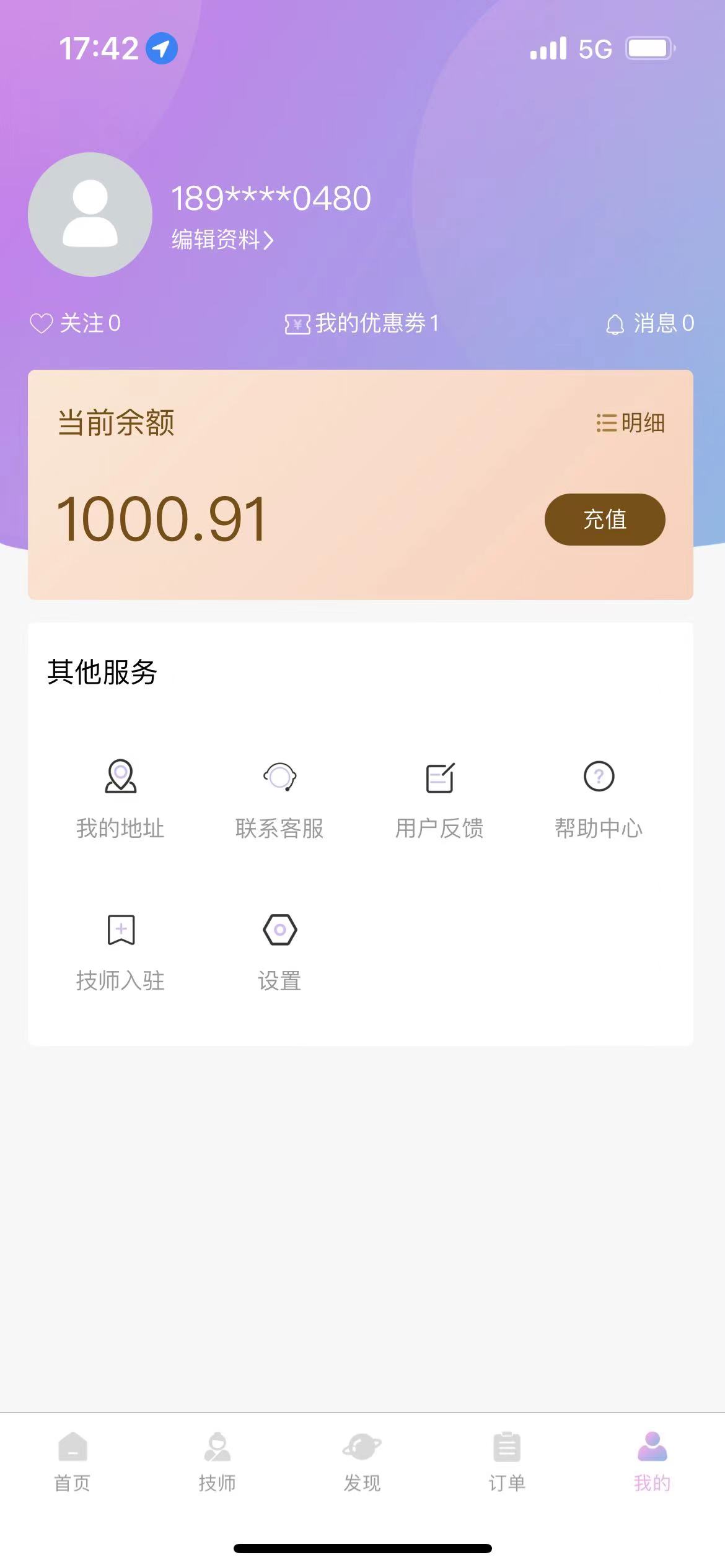The height and width of the screenshot is (1568, 725).
Task: Tap the profile avatar picture
Action: pos(90,214)
